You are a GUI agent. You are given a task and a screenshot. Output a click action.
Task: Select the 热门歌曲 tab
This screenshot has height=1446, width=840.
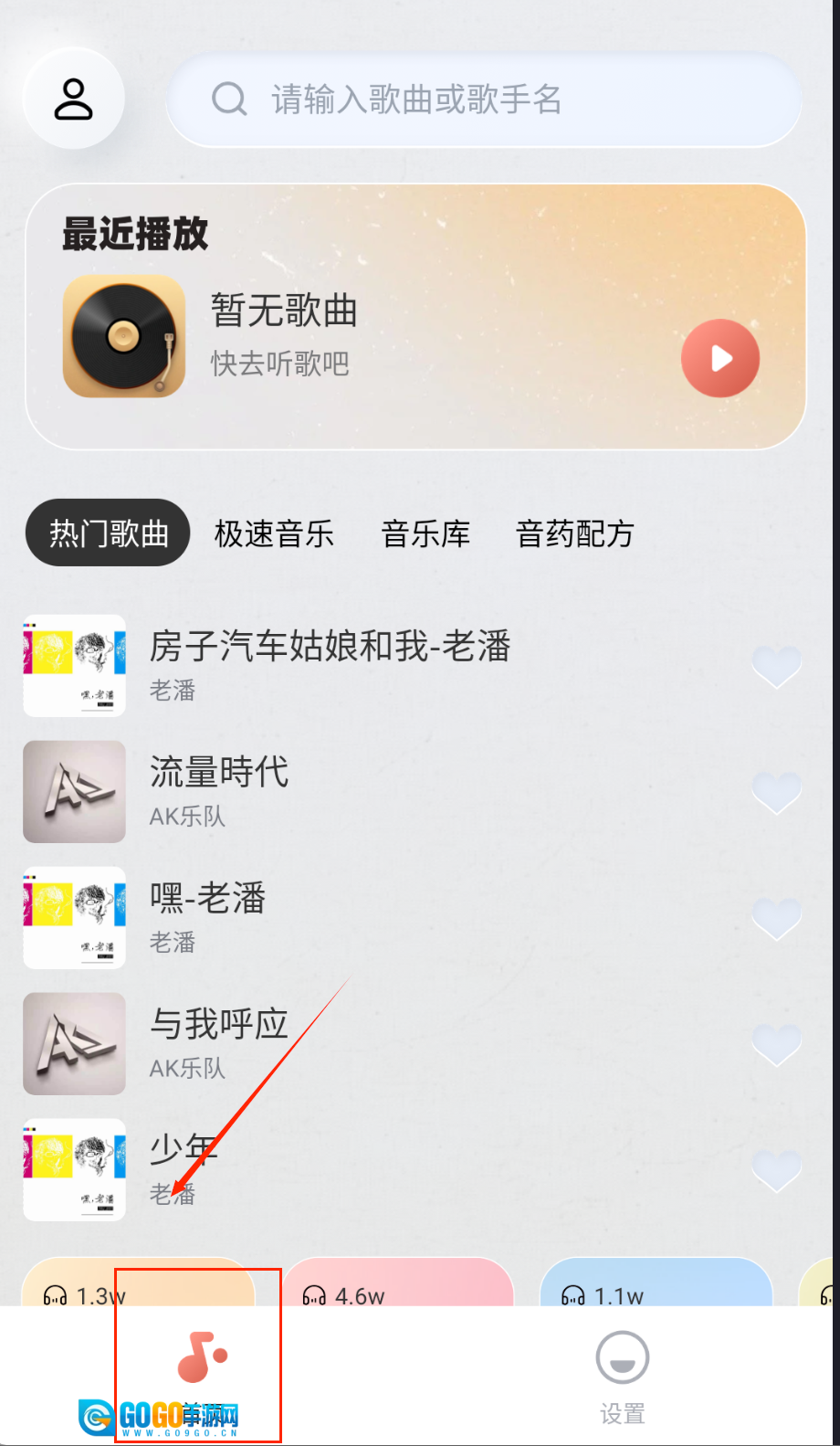point(108,533)
